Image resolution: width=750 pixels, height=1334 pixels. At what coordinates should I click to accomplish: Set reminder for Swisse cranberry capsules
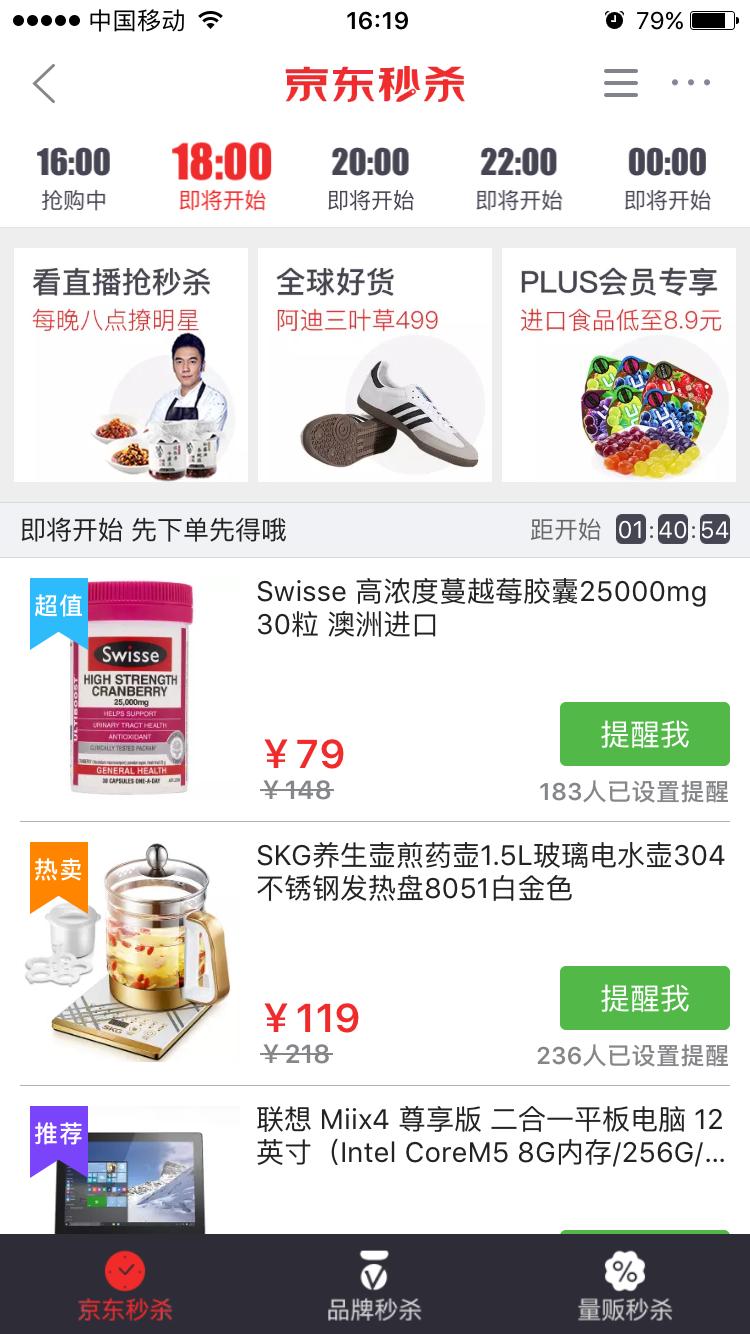click(645, 734)
